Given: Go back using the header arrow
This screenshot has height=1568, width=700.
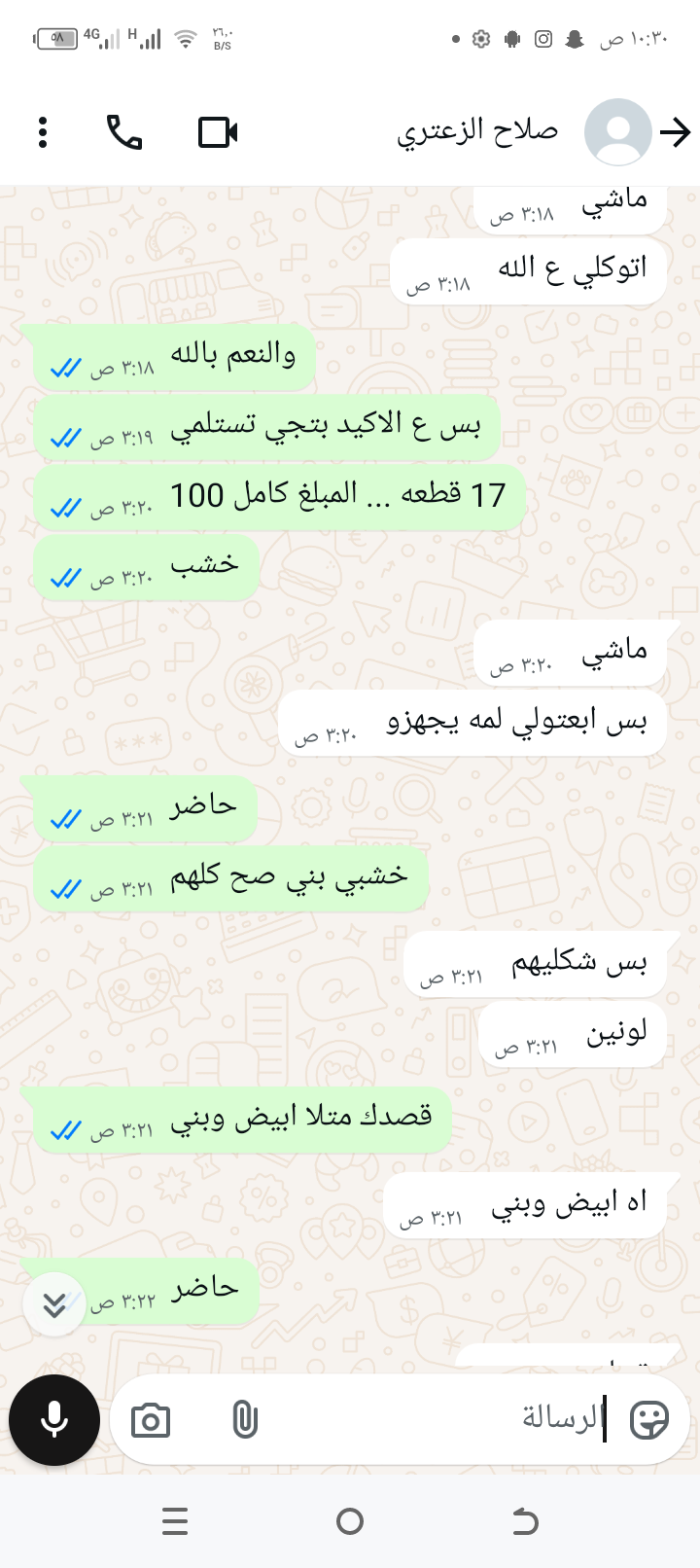Looking at the screenshot, I should tap(675, 132).
